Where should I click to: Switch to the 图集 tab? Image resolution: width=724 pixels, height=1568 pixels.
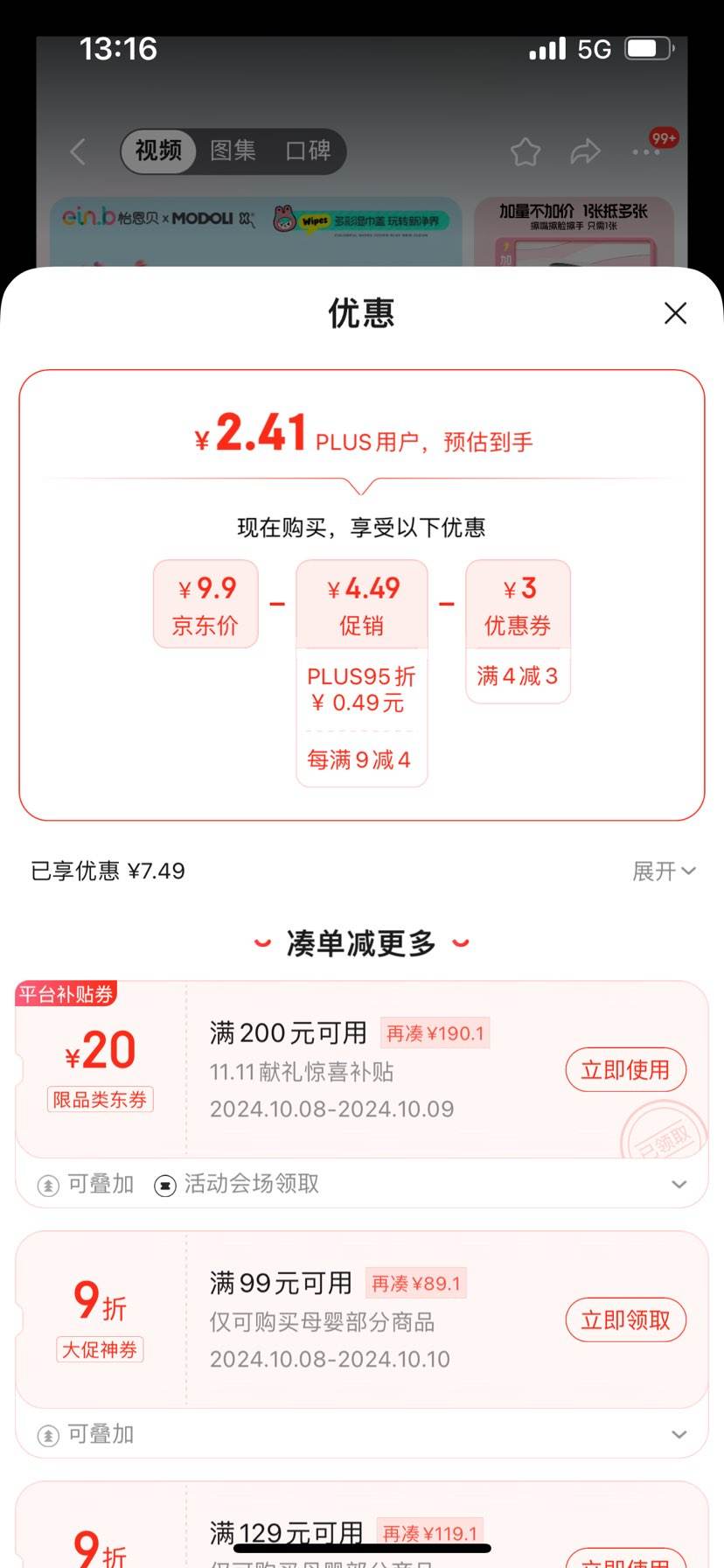click(x=232, y=150)
